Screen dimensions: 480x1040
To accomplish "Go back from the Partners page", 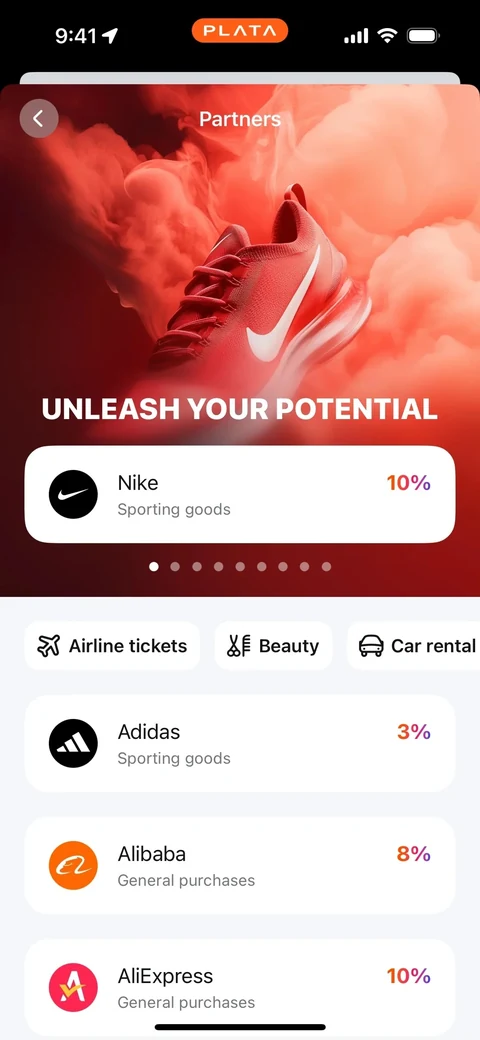I will (39, 119).
